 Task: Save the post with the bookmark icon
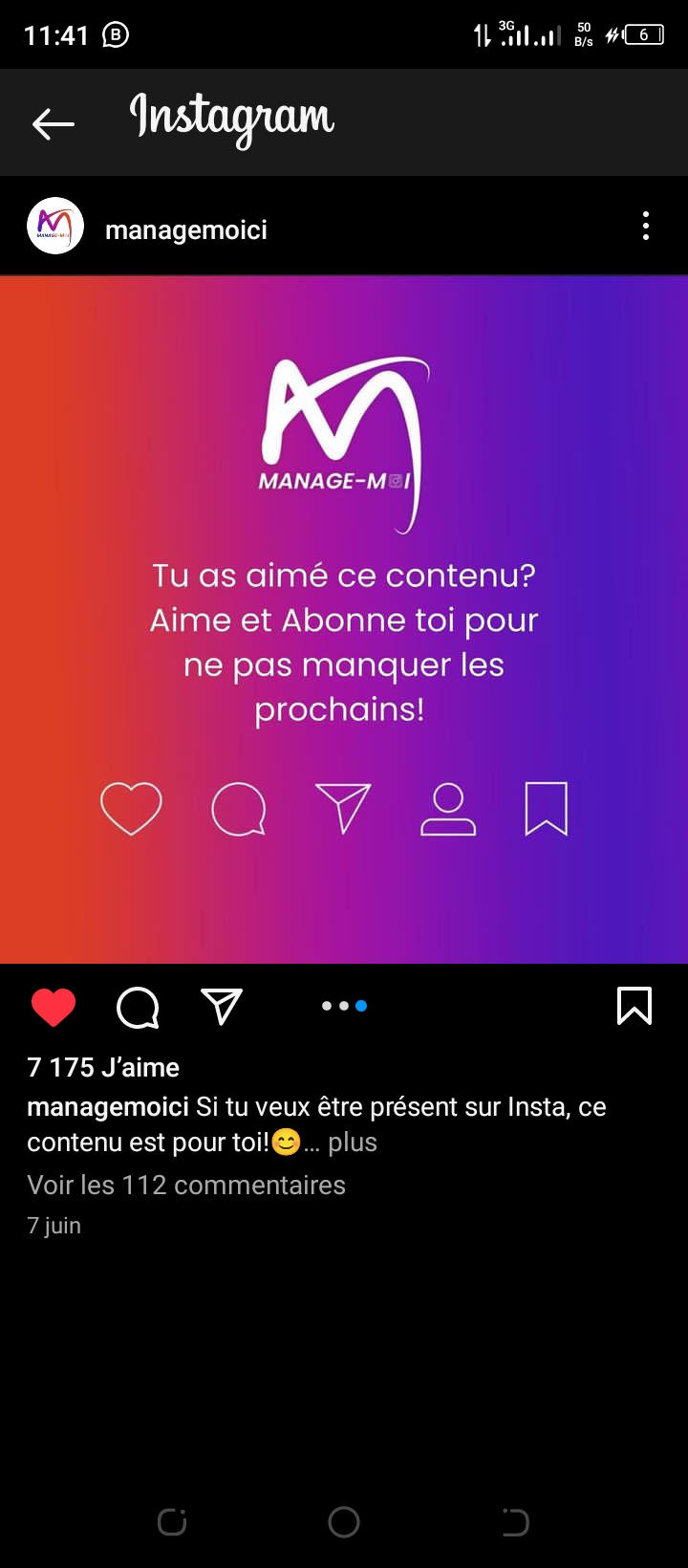pyautogui.click(x=634, y=1007)
